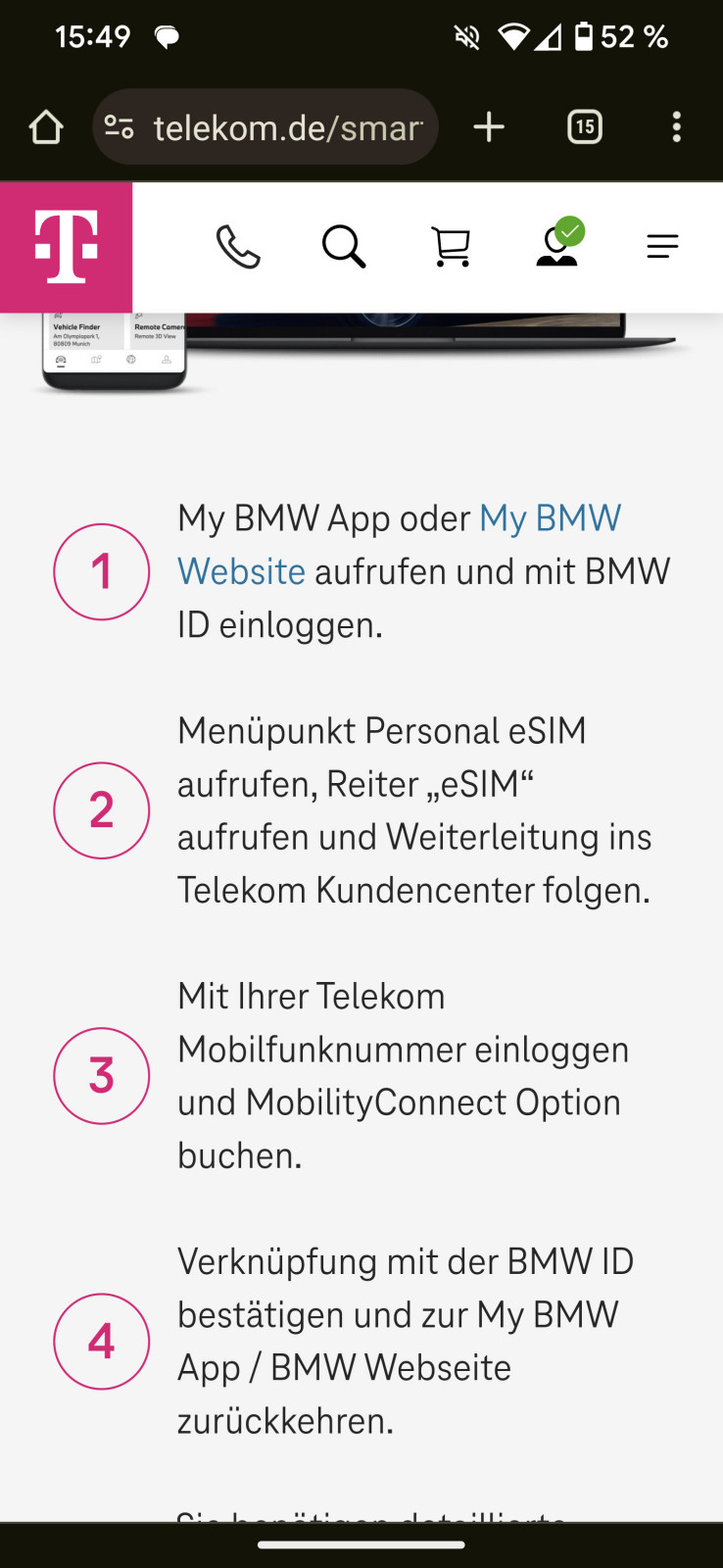Tap the clock showing 15:49

(x=93, y=35)
